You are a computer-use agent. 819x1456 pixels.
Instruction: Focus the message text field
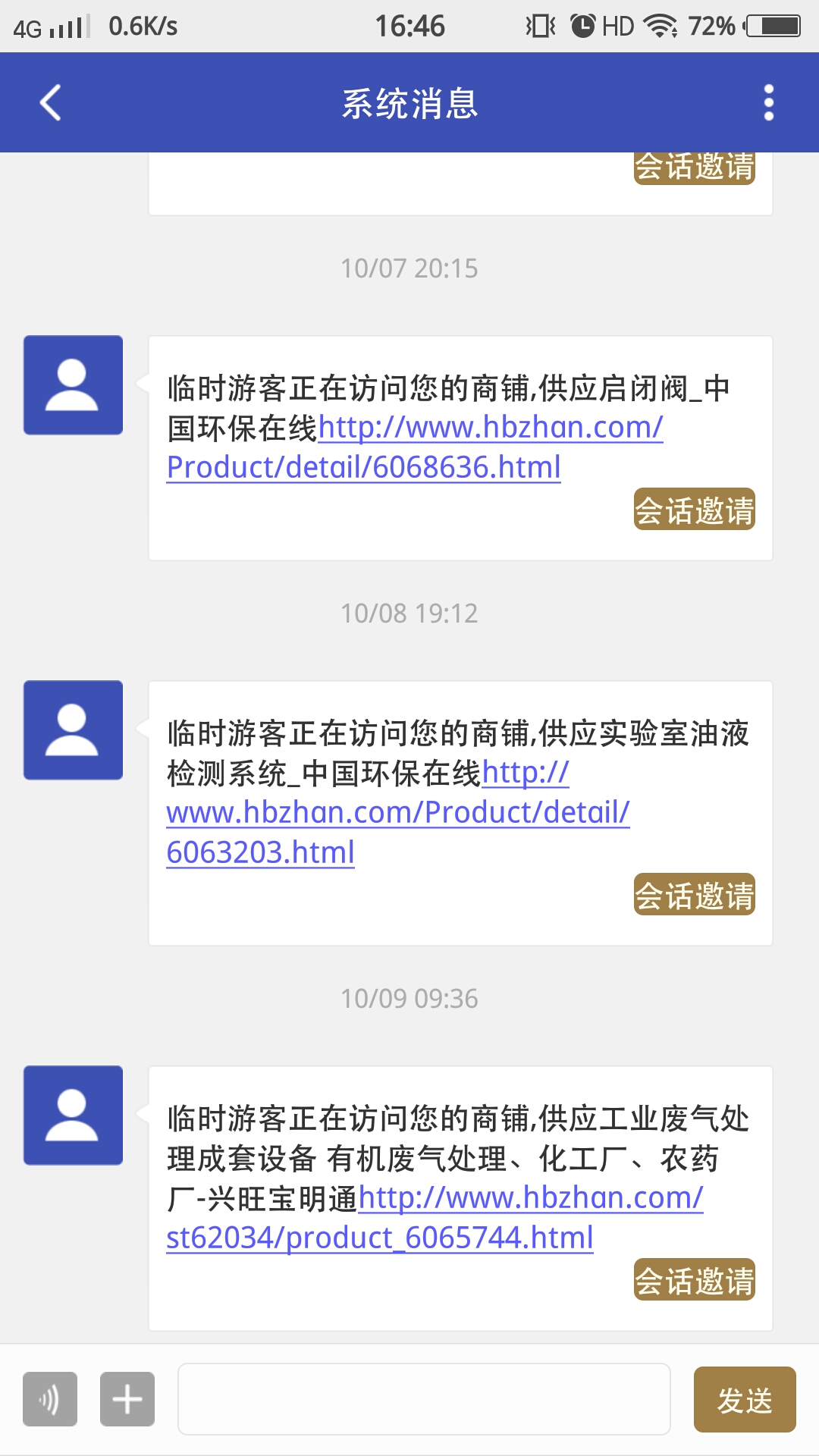click(x=424, y=1399)
